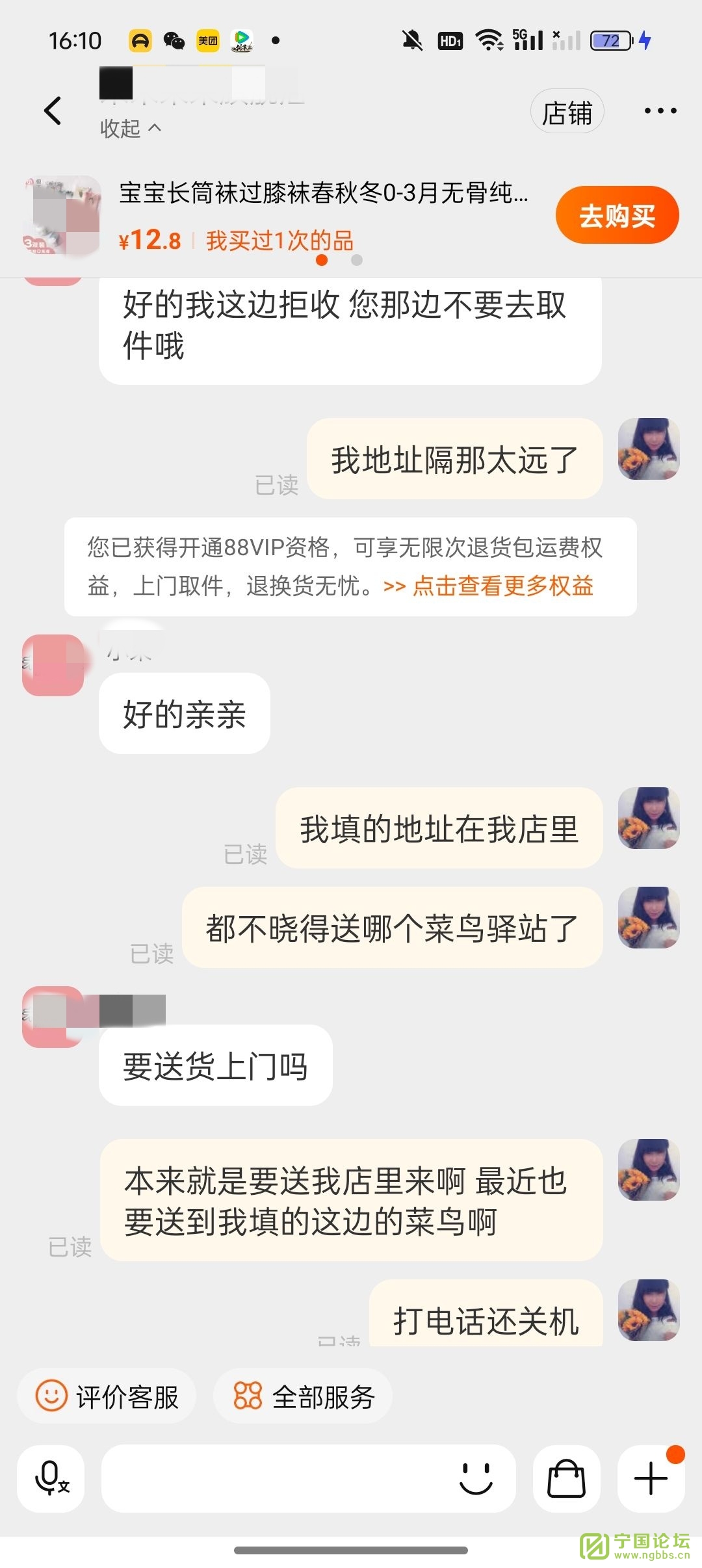
Task: Switch to voice input microphone
Action: [x=51, y=1479]
